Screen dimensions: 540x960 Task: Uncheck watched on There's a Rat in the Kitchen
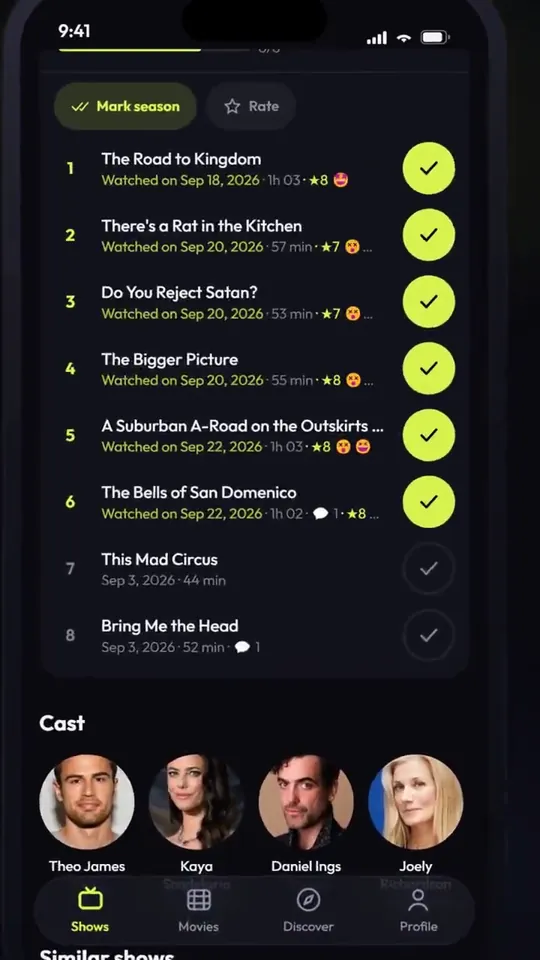tap(429, 235)
